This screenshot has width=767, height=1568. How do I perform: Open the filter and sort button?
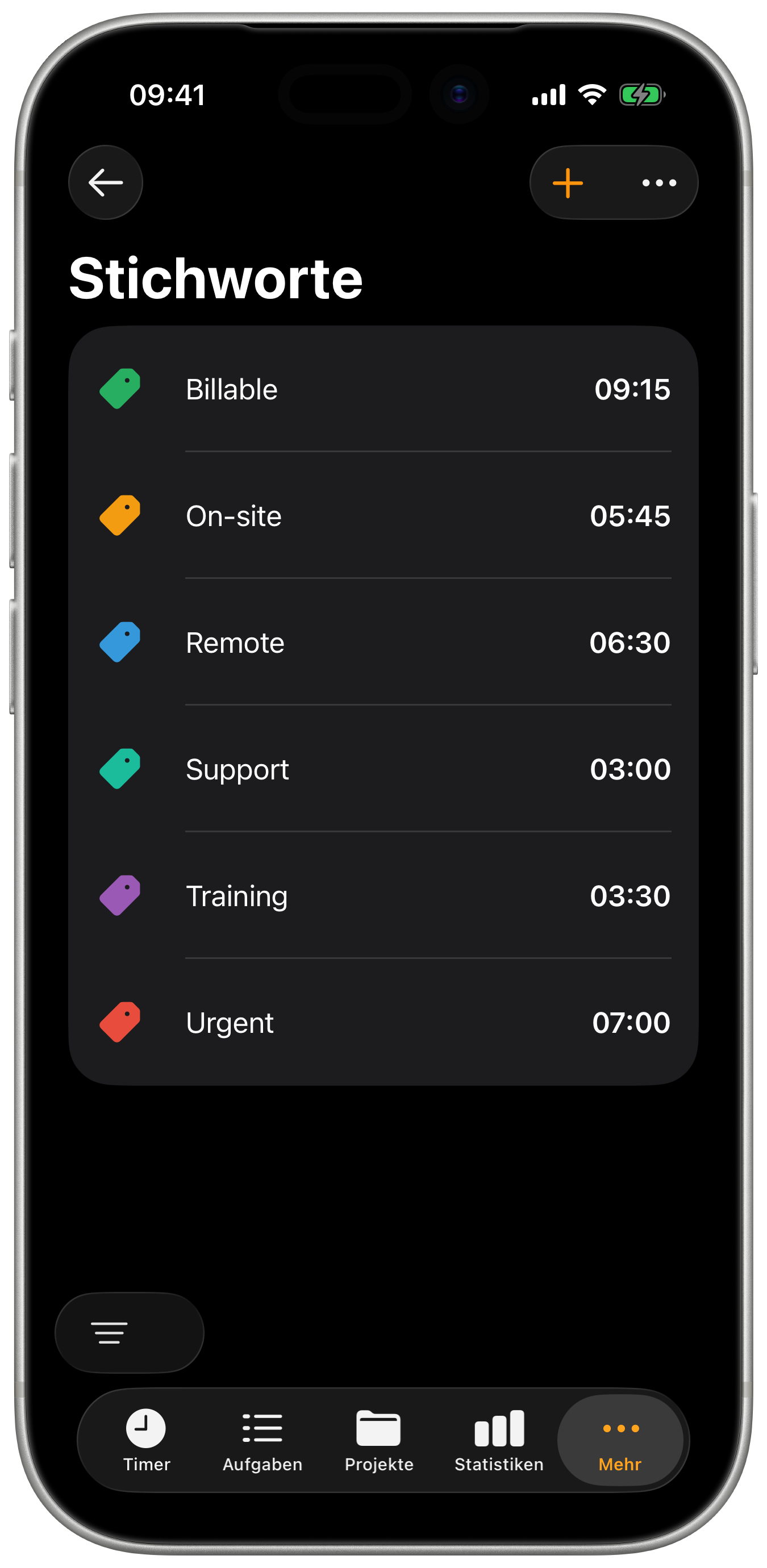[x=129, y=1332]
